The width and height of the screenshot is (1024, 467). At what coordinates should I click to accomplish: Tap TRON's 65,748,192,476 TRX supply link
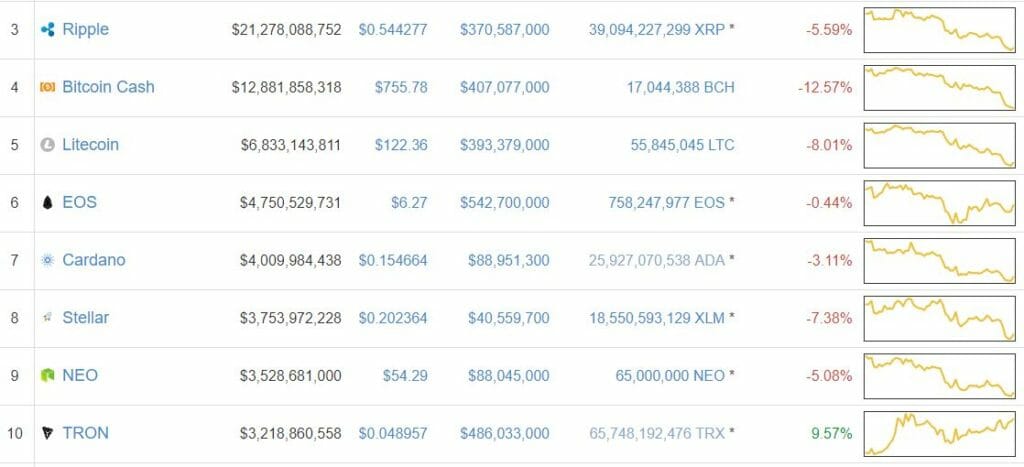pyautogui.click(x=656, y=433)
